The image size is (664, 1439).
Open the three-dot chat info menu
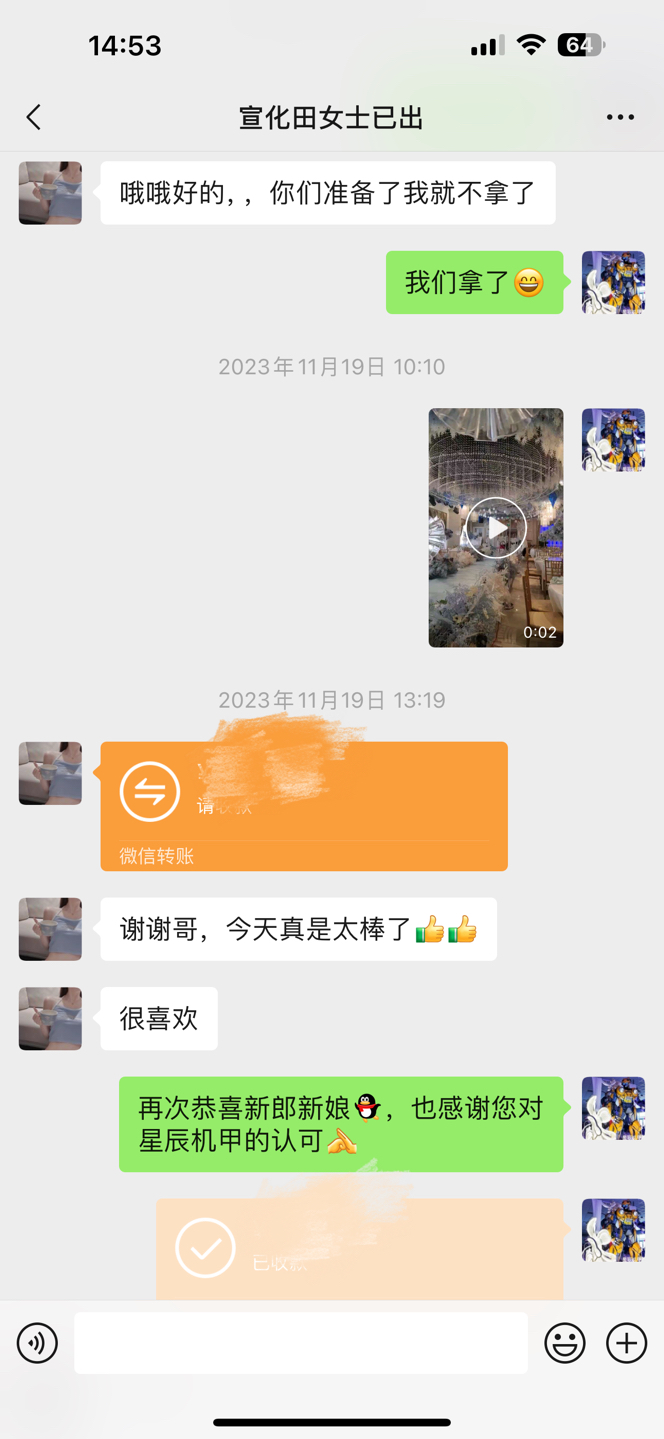620,117
